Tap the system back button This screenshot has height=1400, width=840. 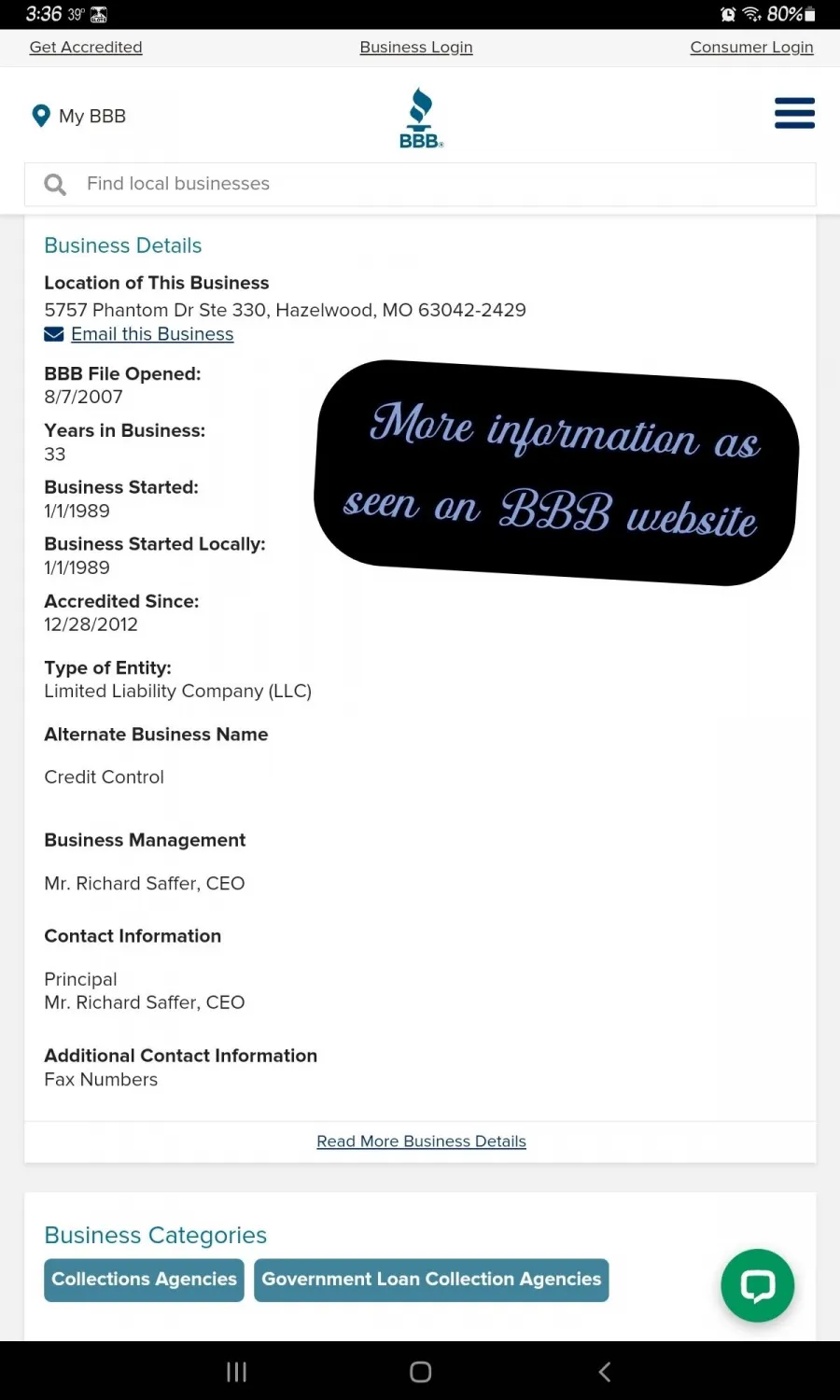click(604, 1371)
